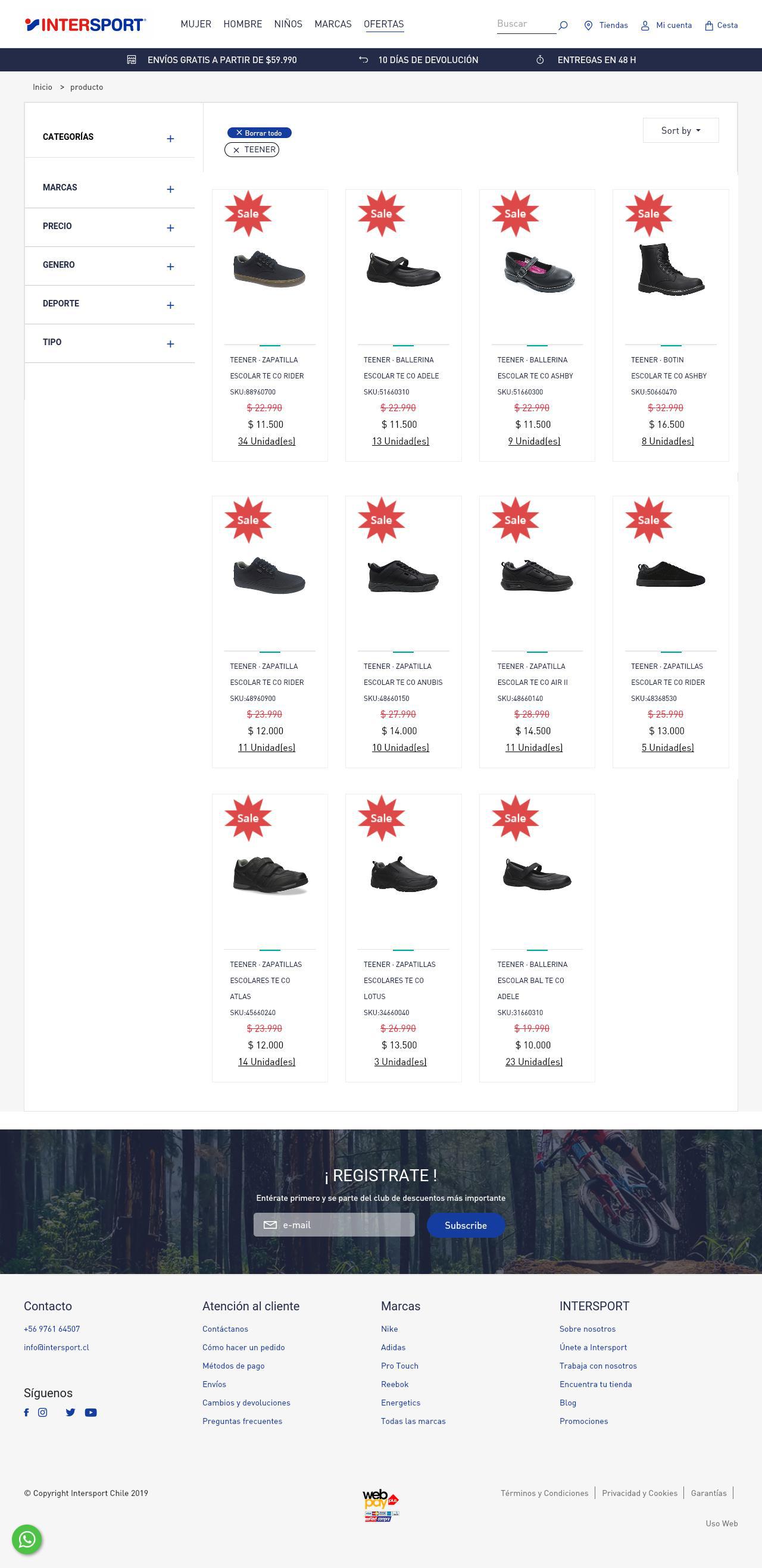Expand the CATEGORÍAS filter
Viewport: 762px width, 1568px height.
click(x=170, y=139)
